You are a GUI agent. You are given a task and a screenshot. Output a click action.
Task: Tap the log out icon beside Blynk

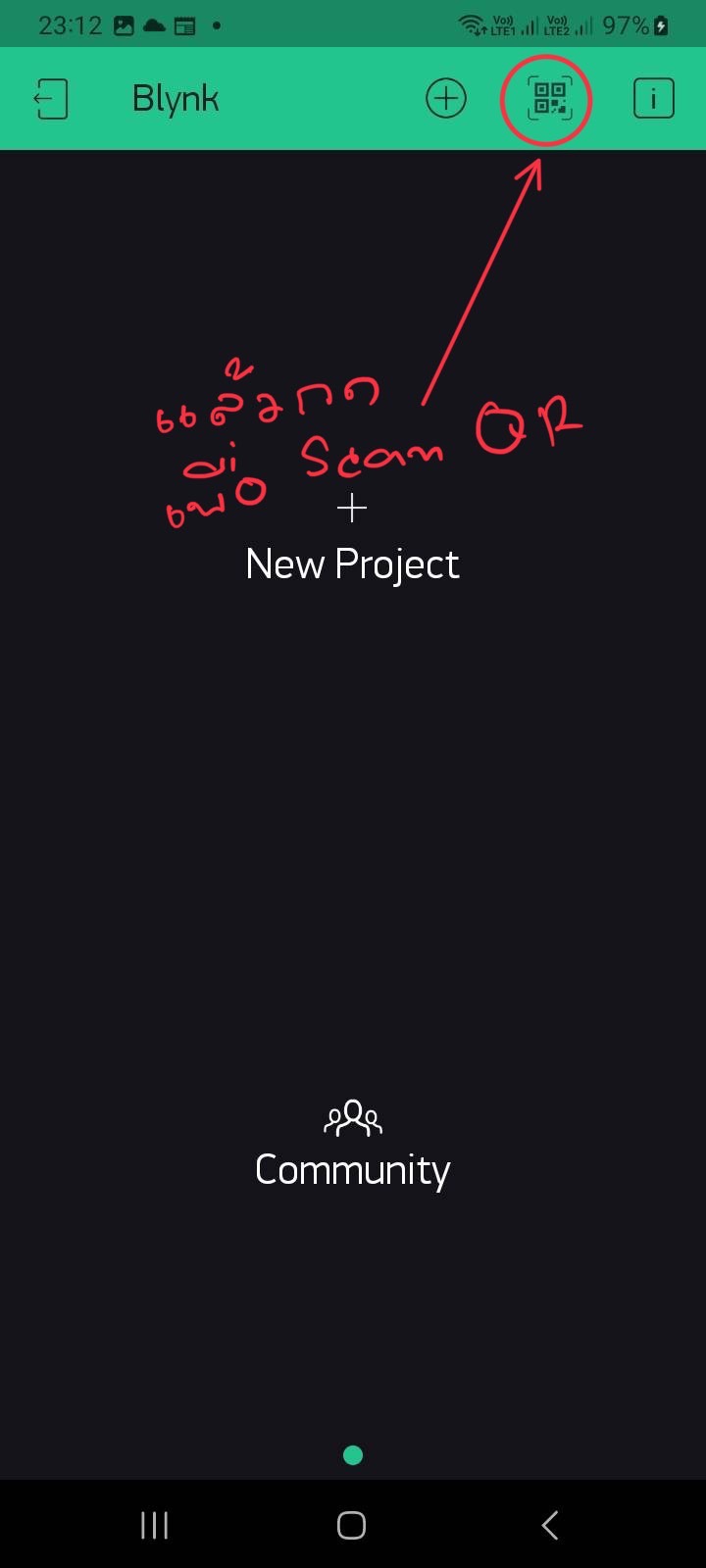[x=51, y=99]
